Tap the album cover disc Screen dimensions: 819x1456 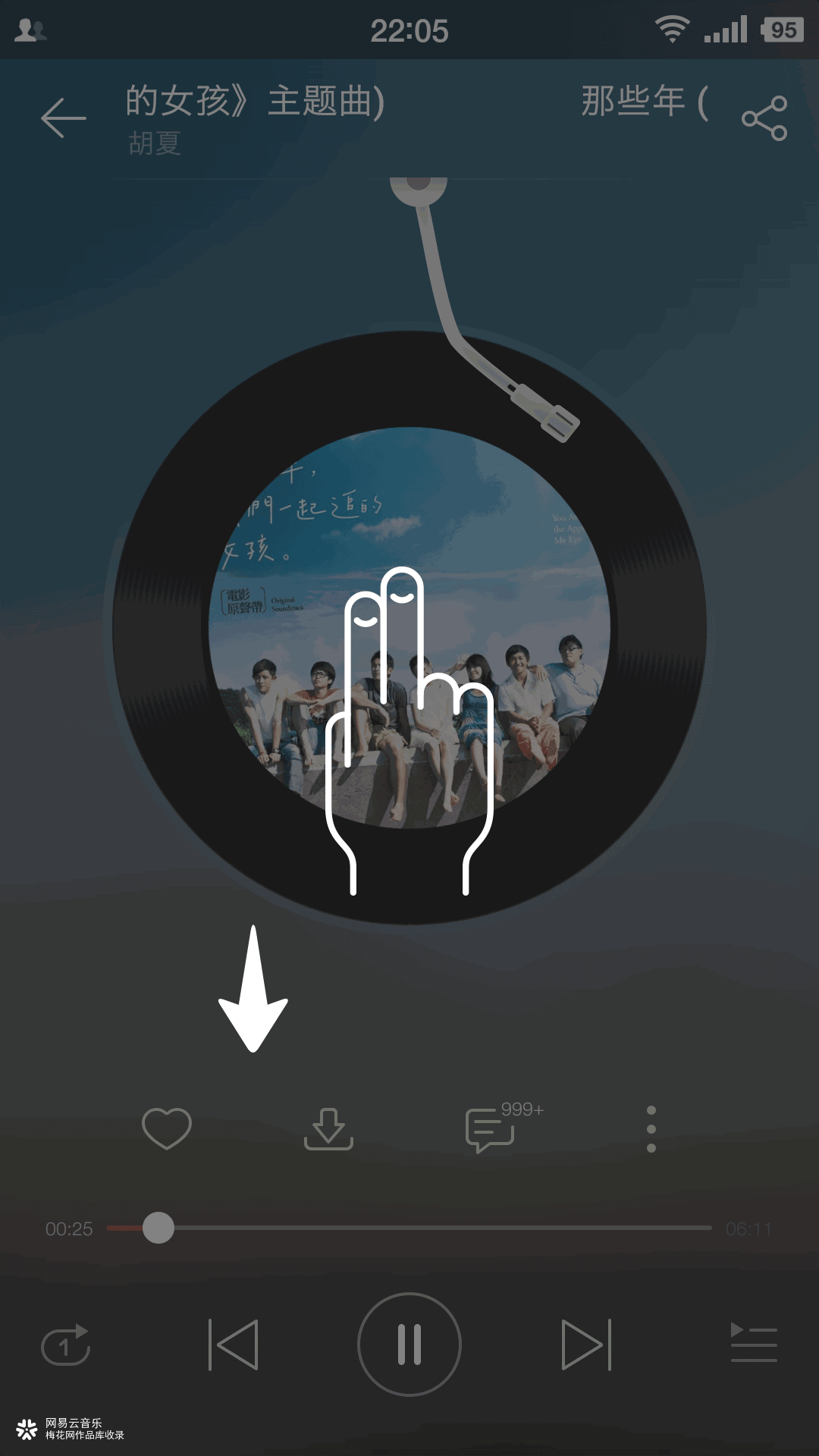pyautogui.click(x=409, y=628)
